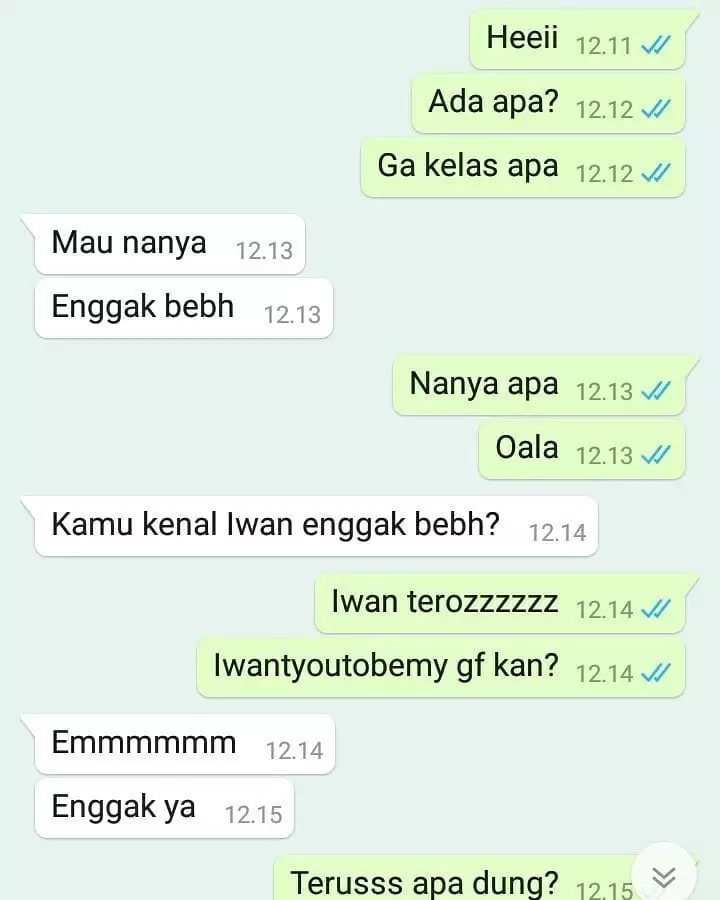Image resolution: width=720 pixels, height=900 pixels.
Task: Click the 12.11 timestamp on Heeii
Action: 607,46
